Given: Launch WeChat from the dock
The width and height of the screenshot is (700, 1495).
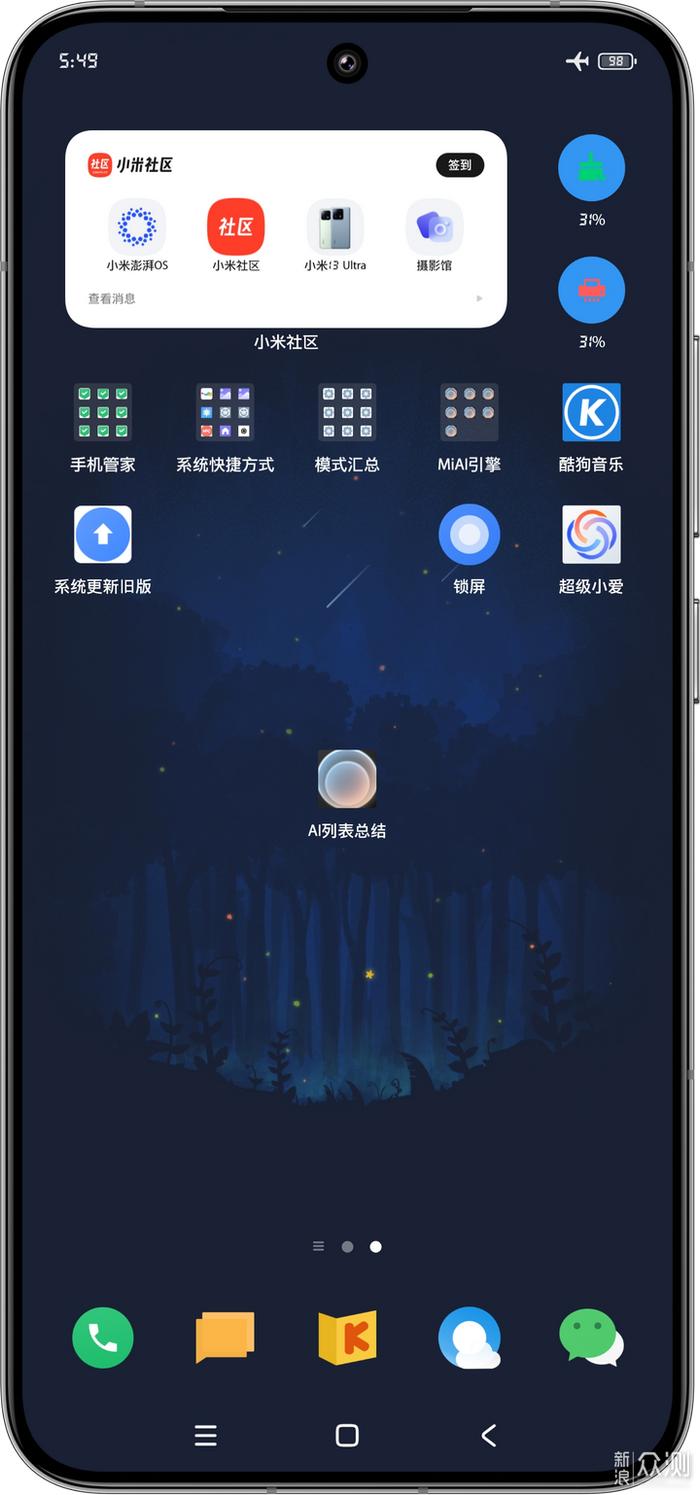Looking at the screenshot, I should tap(591, 1337).
